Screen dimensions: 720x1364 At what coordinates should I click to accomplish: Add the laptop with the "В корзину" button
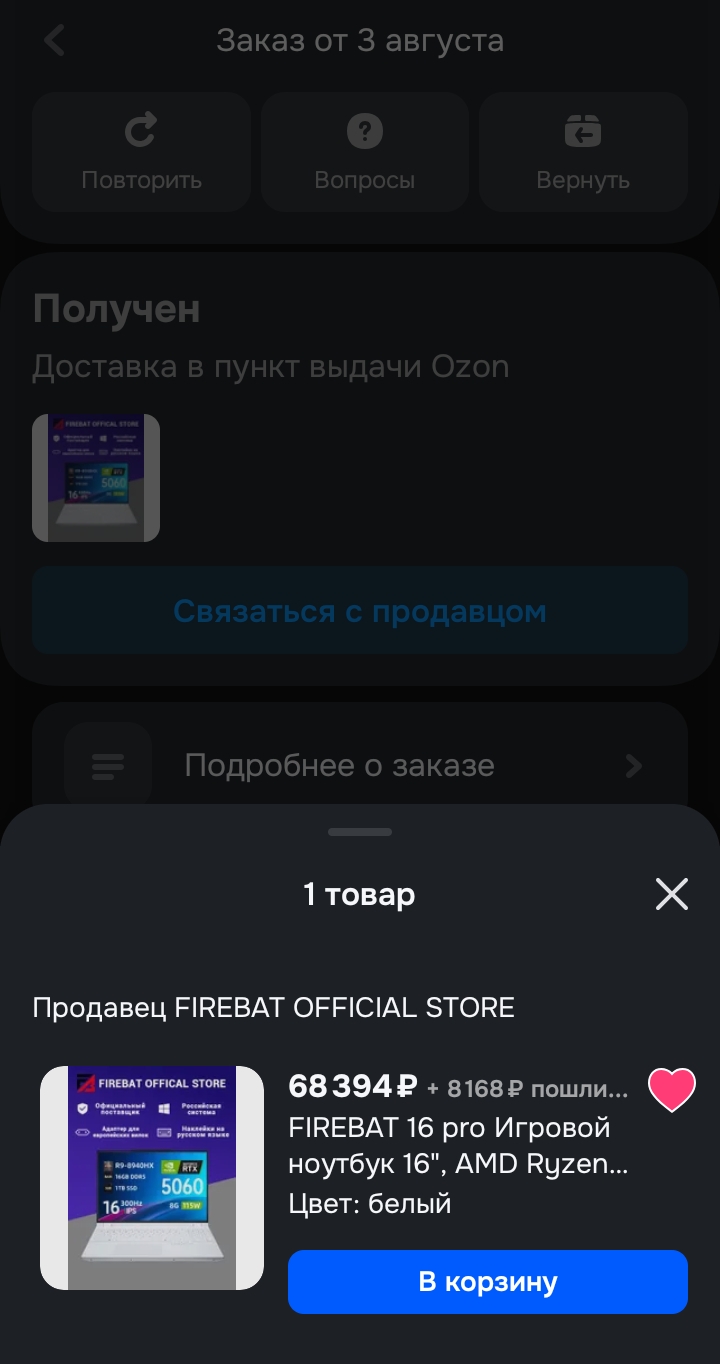pos(487,1281)
